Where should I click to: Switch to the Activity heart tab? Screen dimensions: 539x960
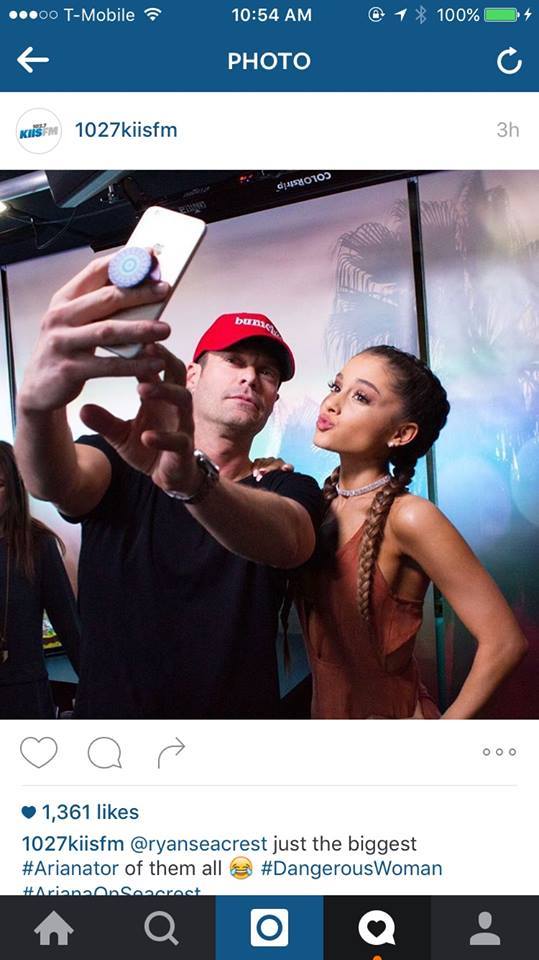point(377,928)
